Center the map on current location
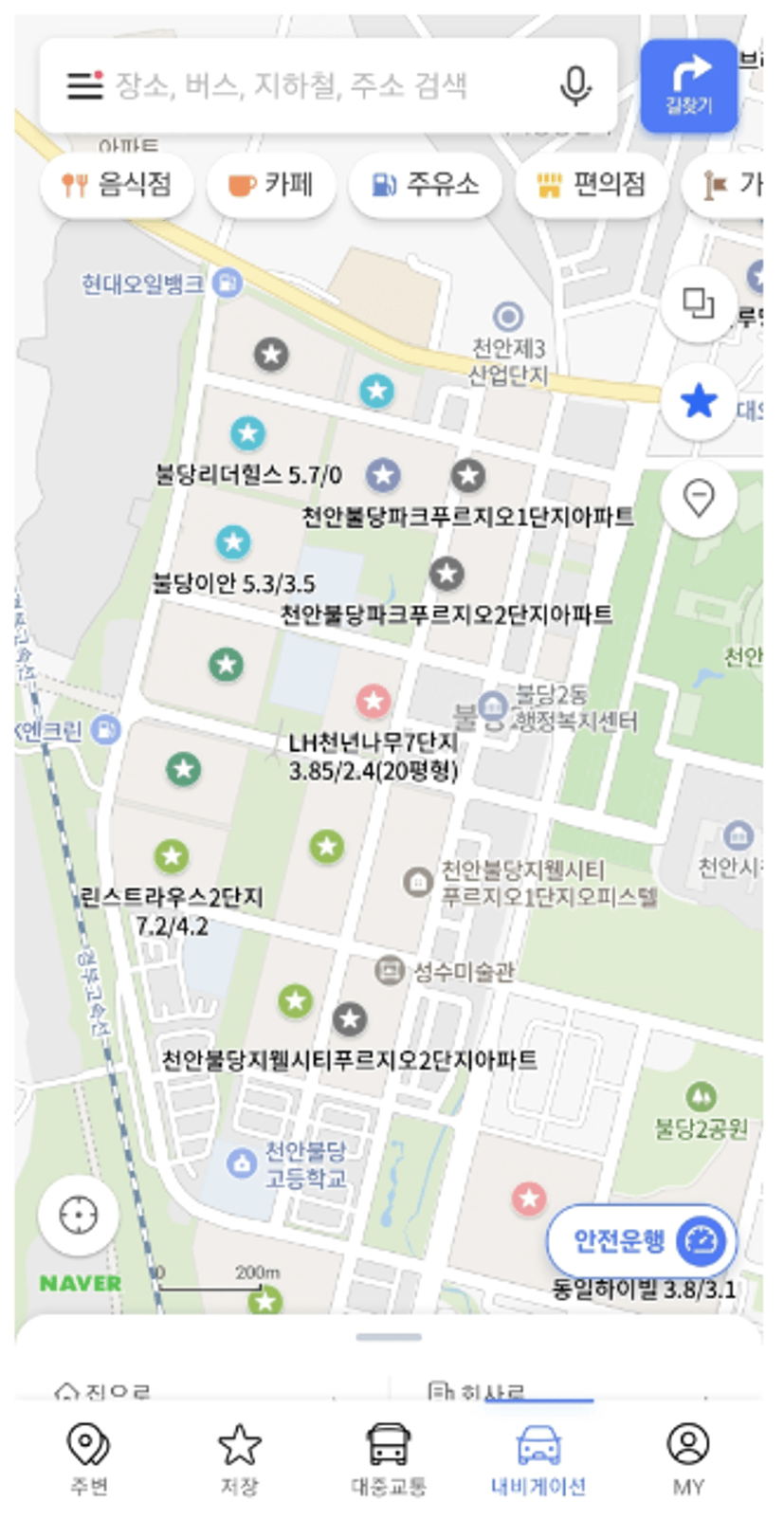 tap(79, 1215)
